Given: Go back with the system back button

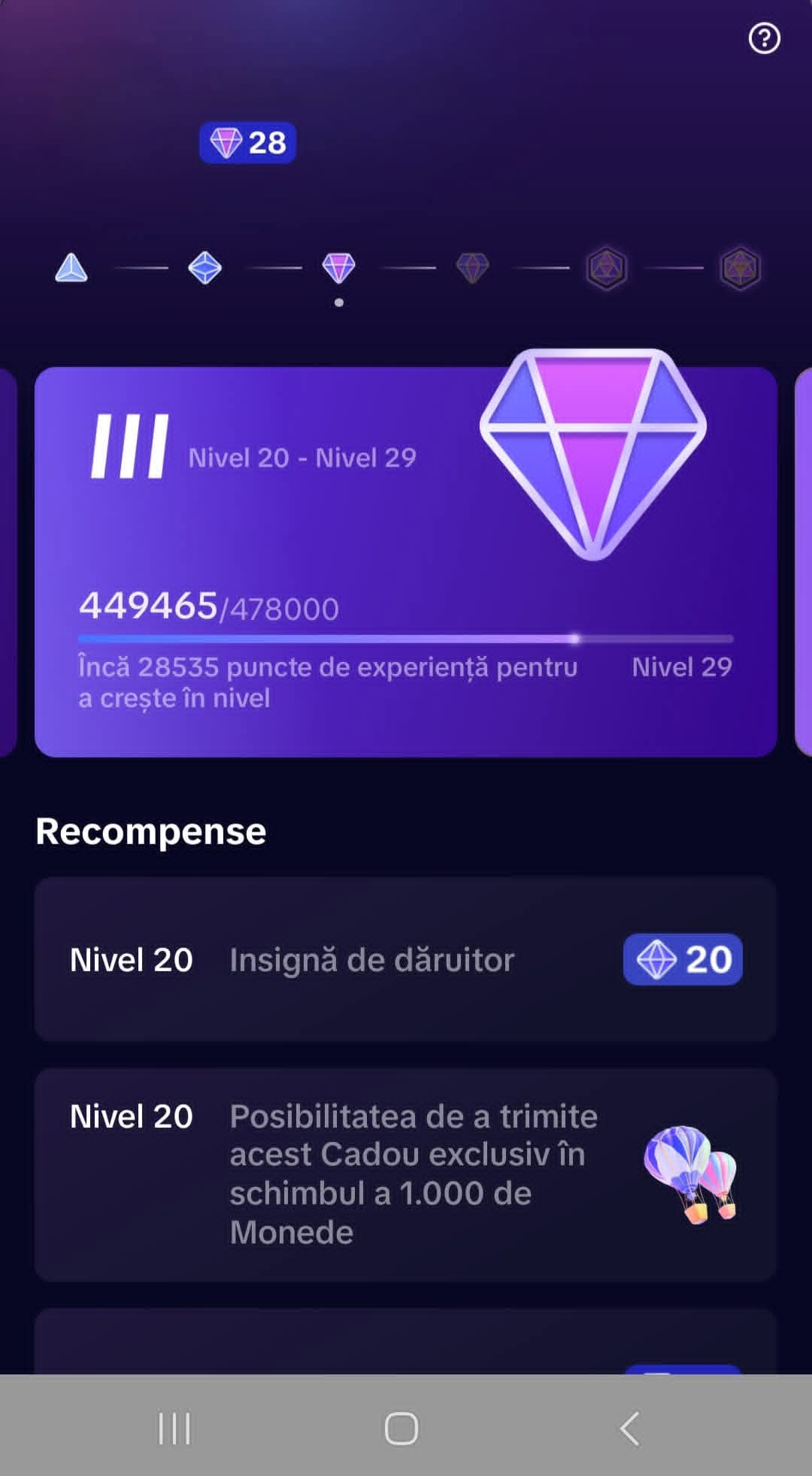Looking at the screenshot, I should pyautogui.click(x=630, y=1428).
